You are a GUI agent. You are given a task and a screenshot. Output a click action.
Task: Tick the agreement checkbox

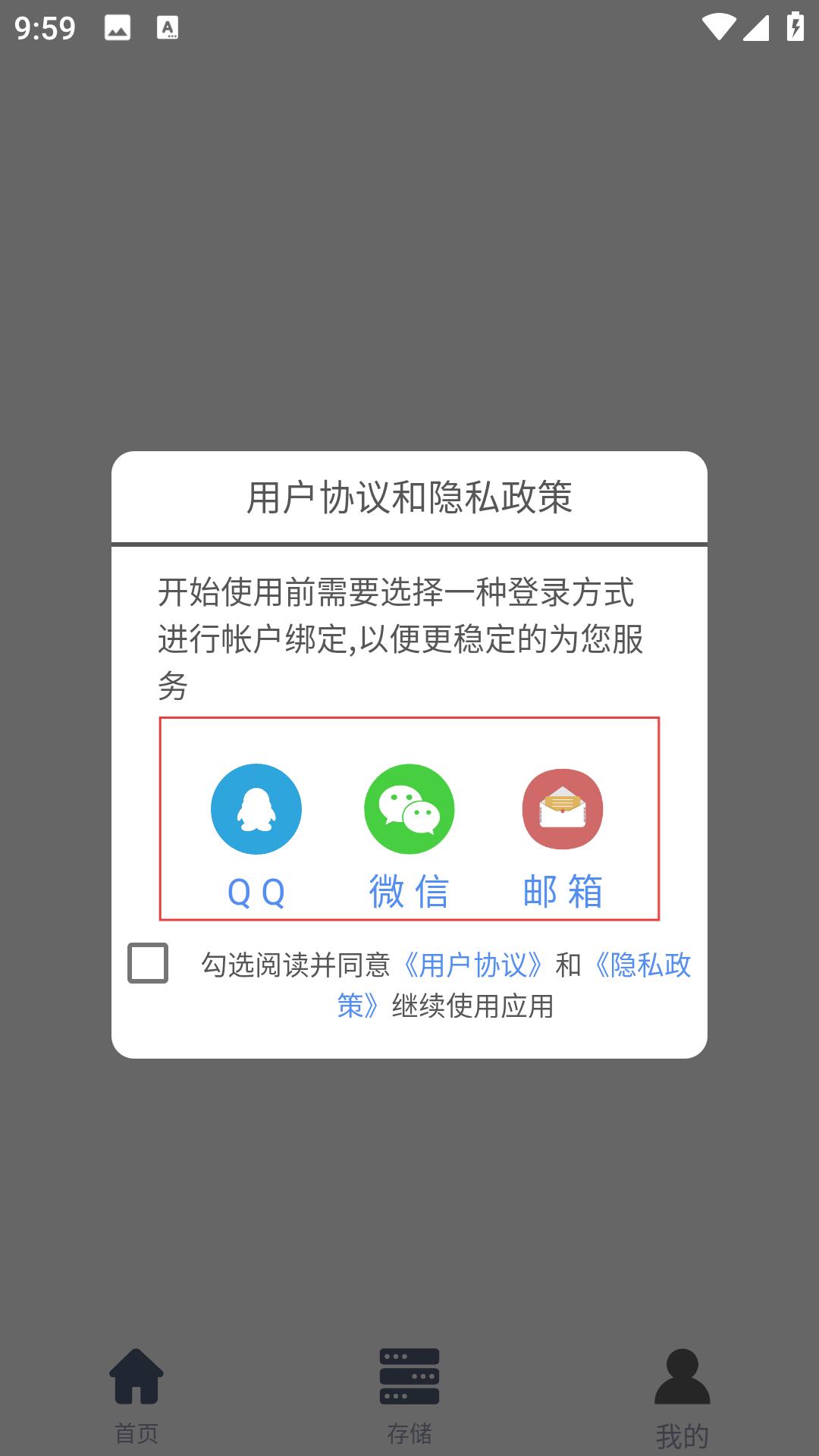pyautogui.click(x=148, y=963)
